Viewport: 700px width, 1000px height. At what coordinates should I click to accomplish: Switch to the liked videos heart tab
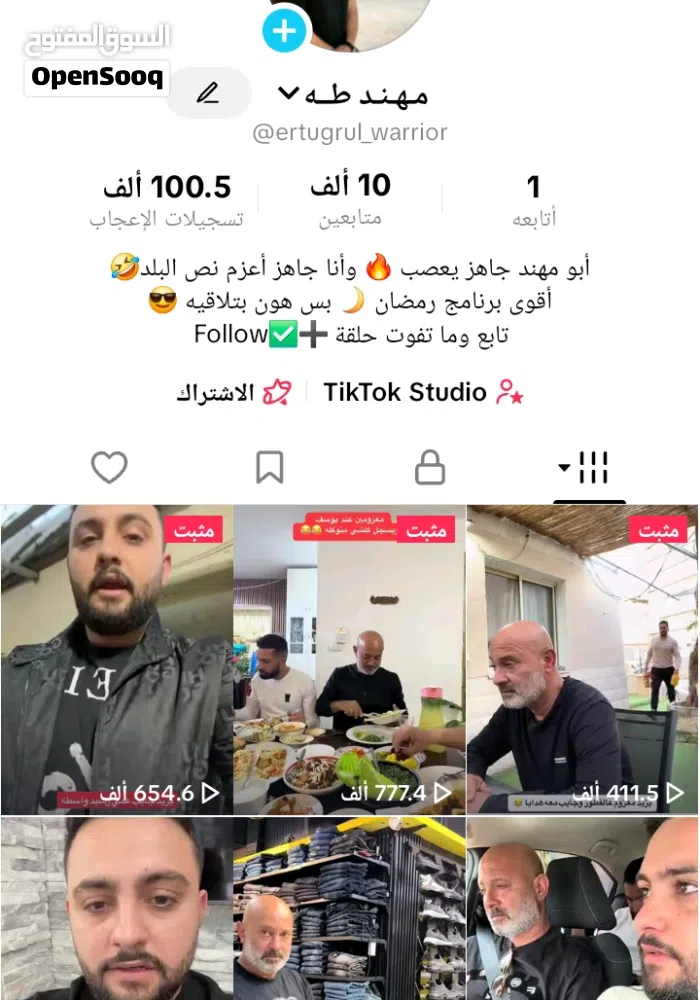tap(110, 467)
